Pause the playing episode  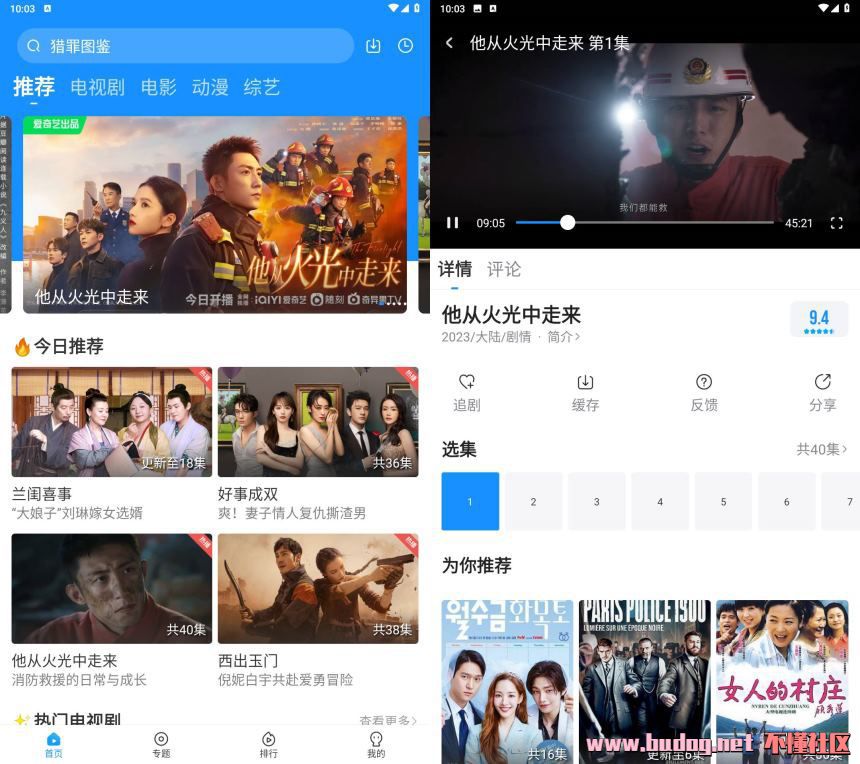tap(452, 223)
